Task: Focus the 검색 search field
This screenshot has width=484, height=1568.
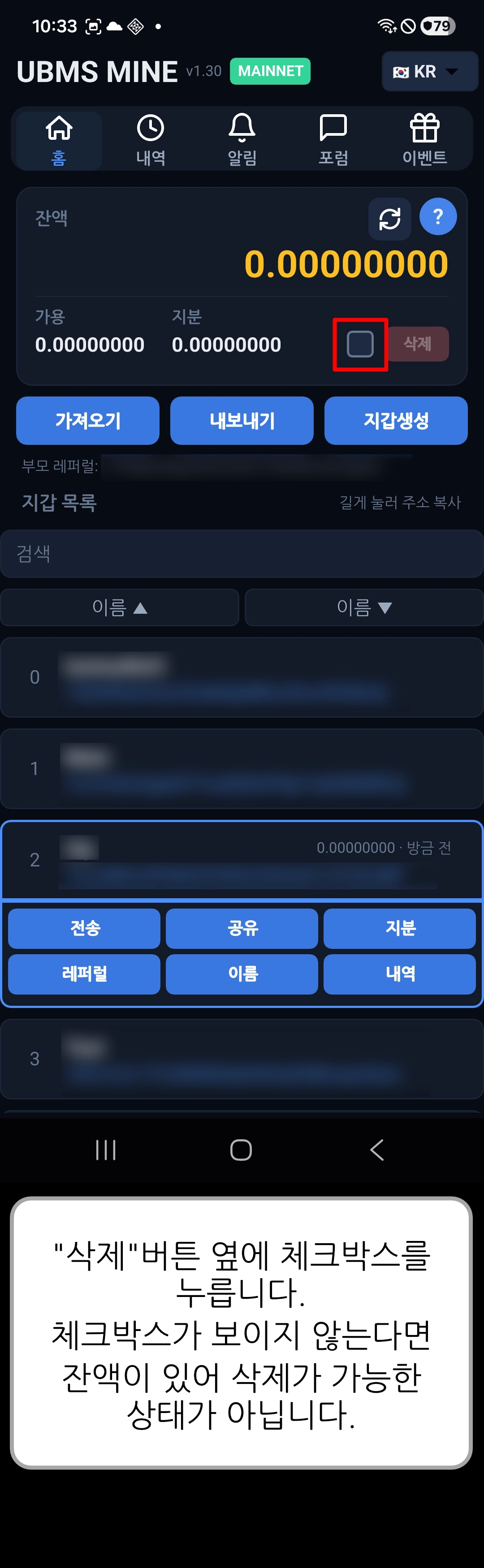Action: pos(242,553)
